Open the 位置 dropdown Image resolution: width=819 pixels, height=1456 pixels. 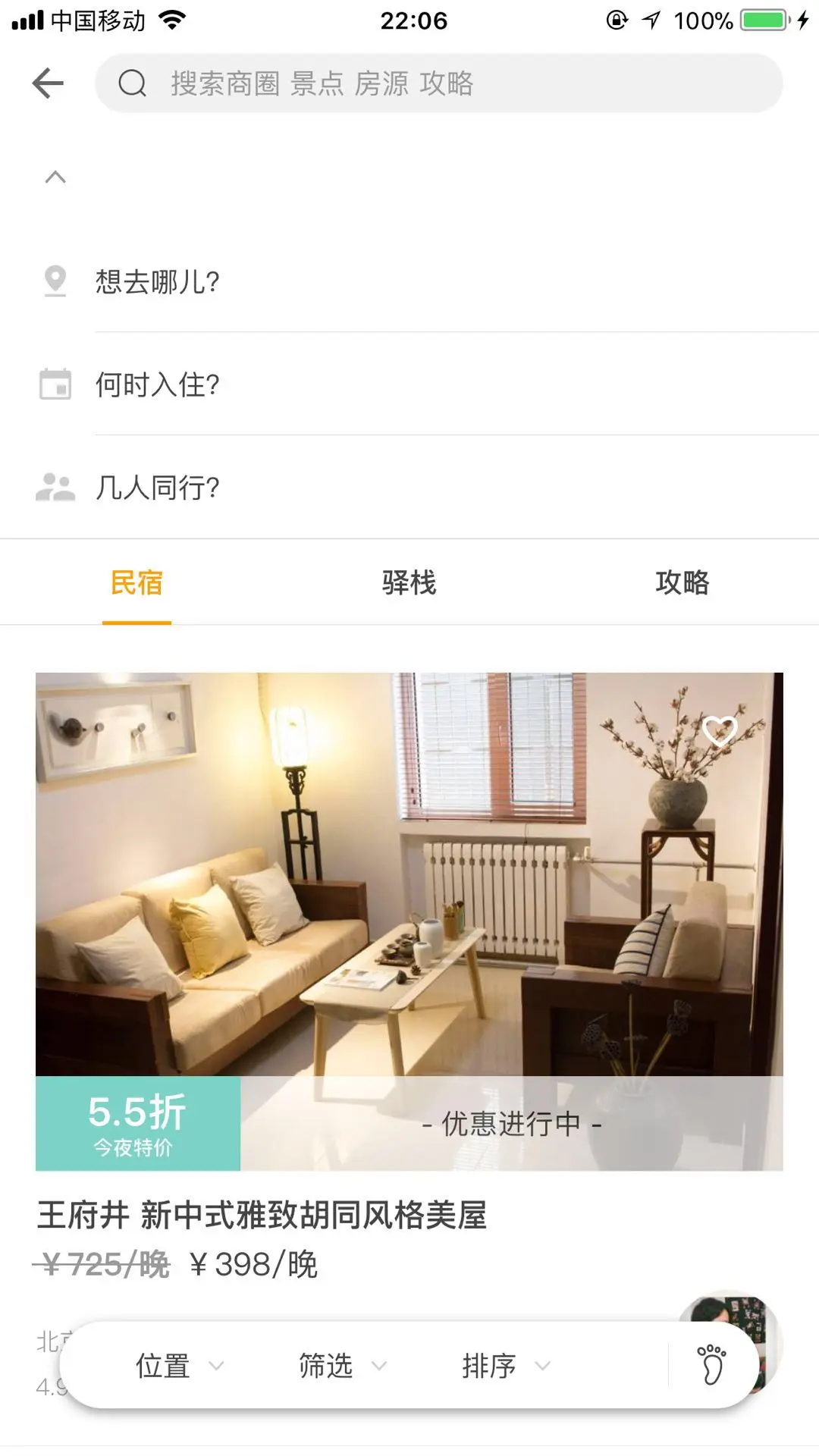179,1366
